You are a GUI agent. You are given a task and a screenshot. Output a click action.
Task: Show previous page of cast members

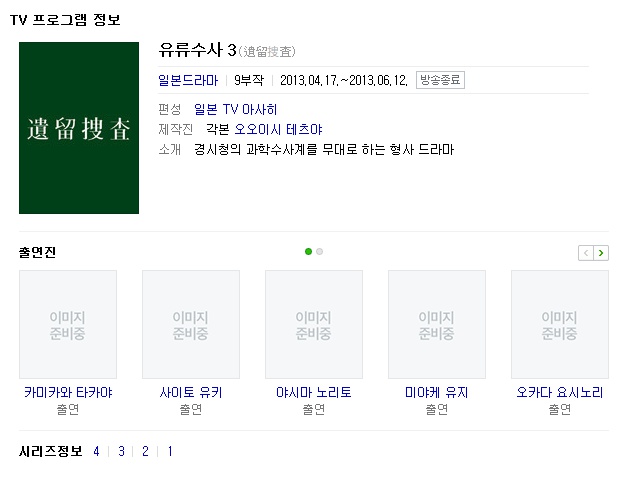click(586, 253)
